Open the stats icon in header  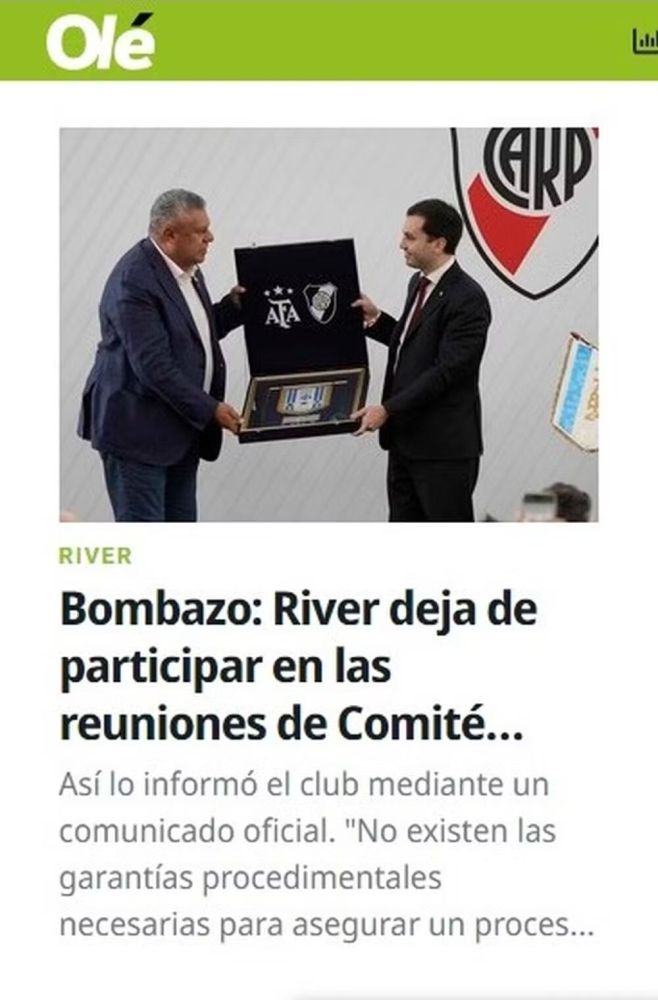[x=645, y=41]
